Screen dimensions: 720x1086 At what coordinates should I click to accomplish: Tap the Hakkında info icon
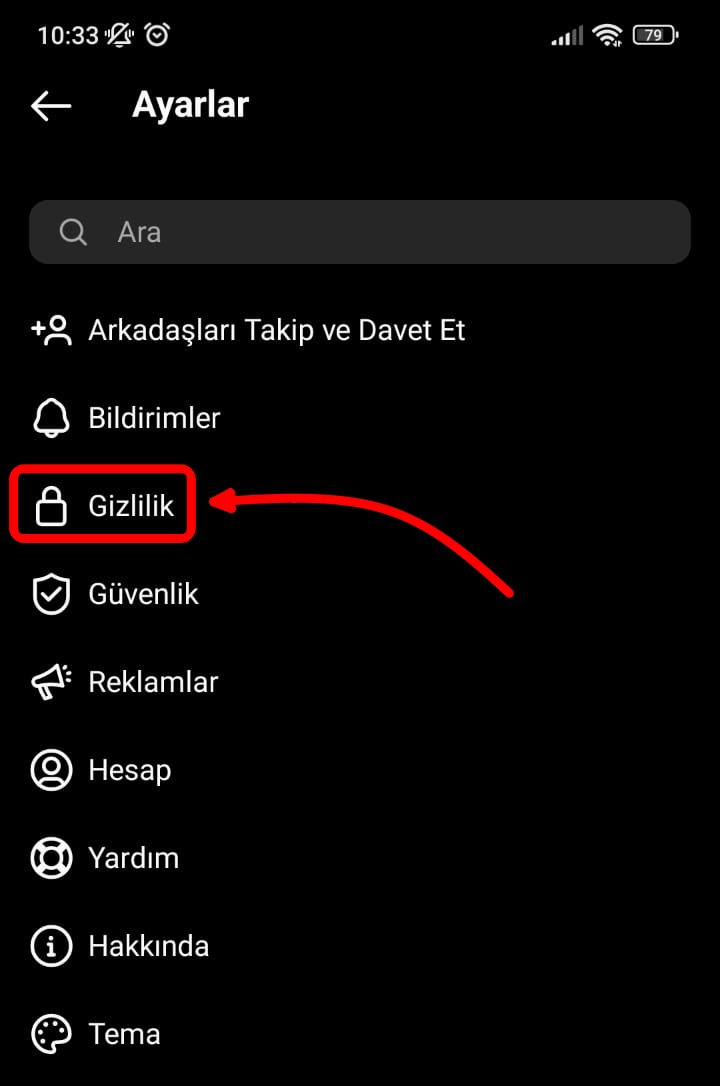(51, 945)
